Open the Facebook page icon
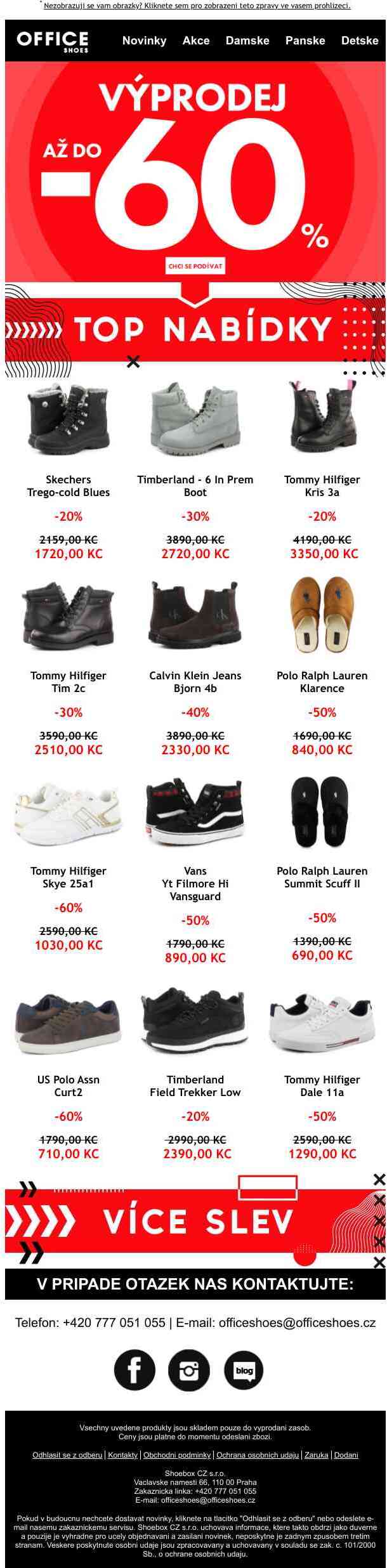 point(134,1370)
